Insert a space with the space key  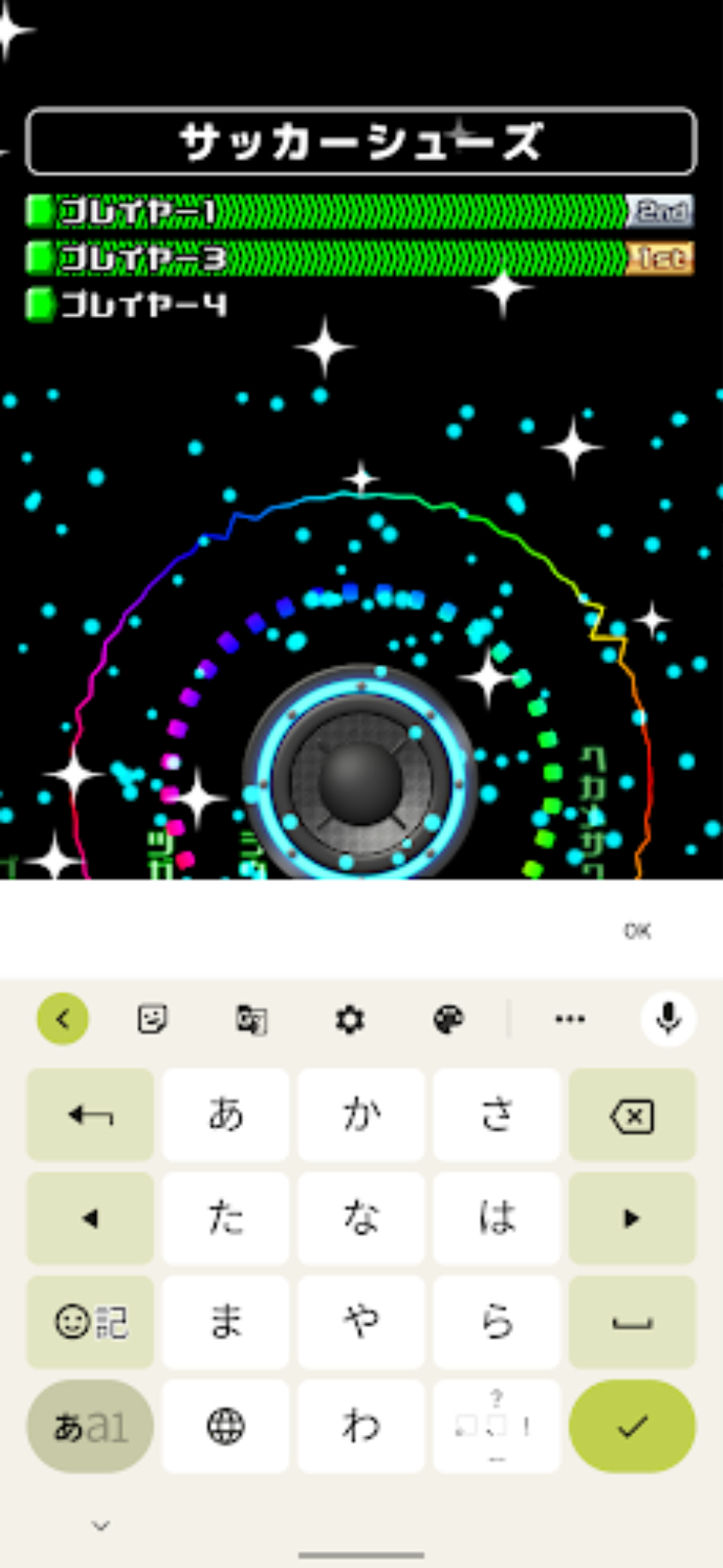coord(632,1321)
